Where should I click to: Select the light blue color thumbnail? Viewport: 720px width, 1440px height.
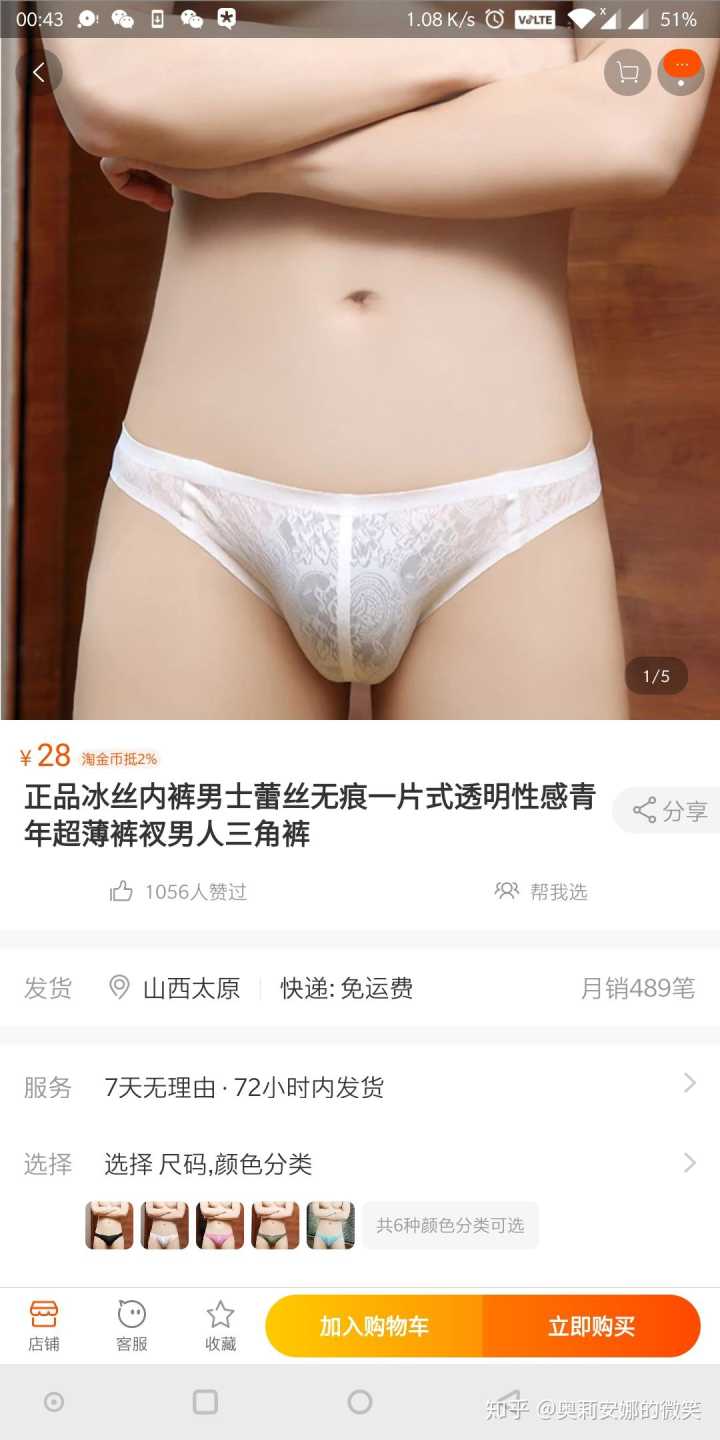click(x=330, y=1226)
